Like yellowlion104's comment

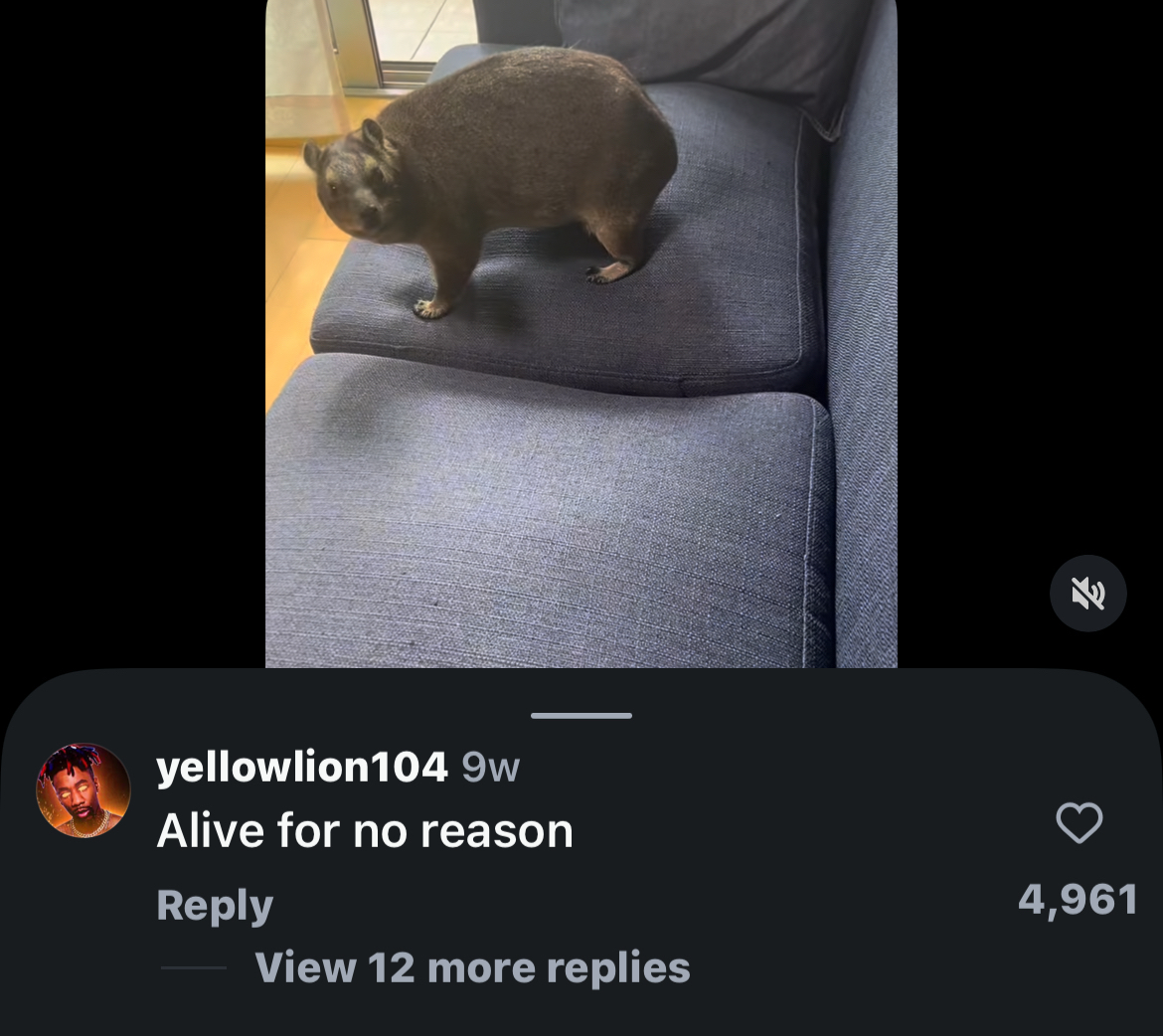click(x=1079, y=823)
